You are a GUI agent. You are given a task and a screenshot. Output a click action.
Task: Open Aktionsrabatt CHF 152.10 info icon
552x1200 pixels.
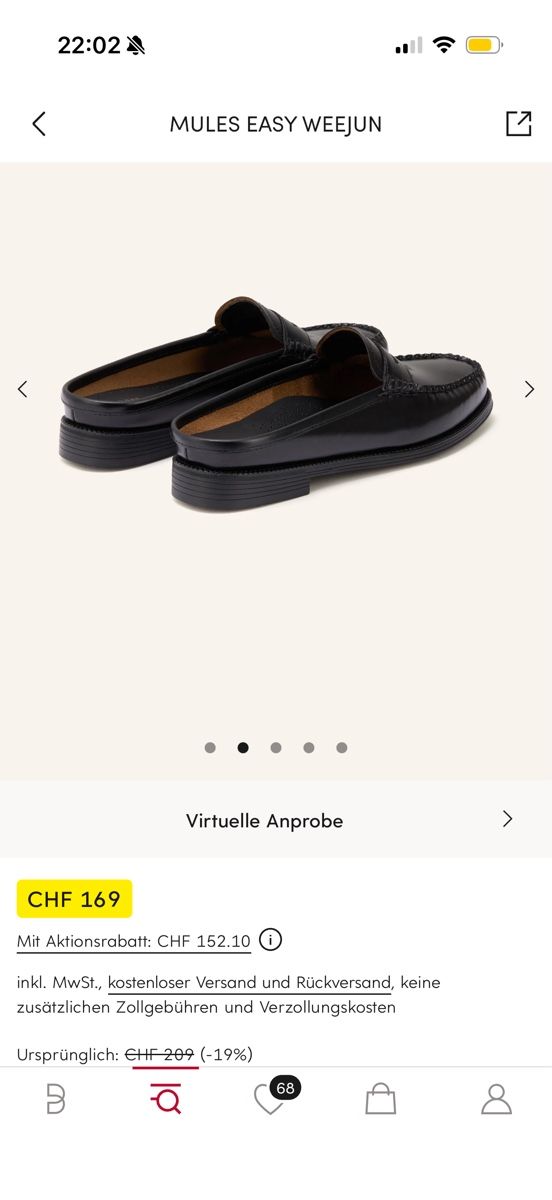tap(270, 940)
